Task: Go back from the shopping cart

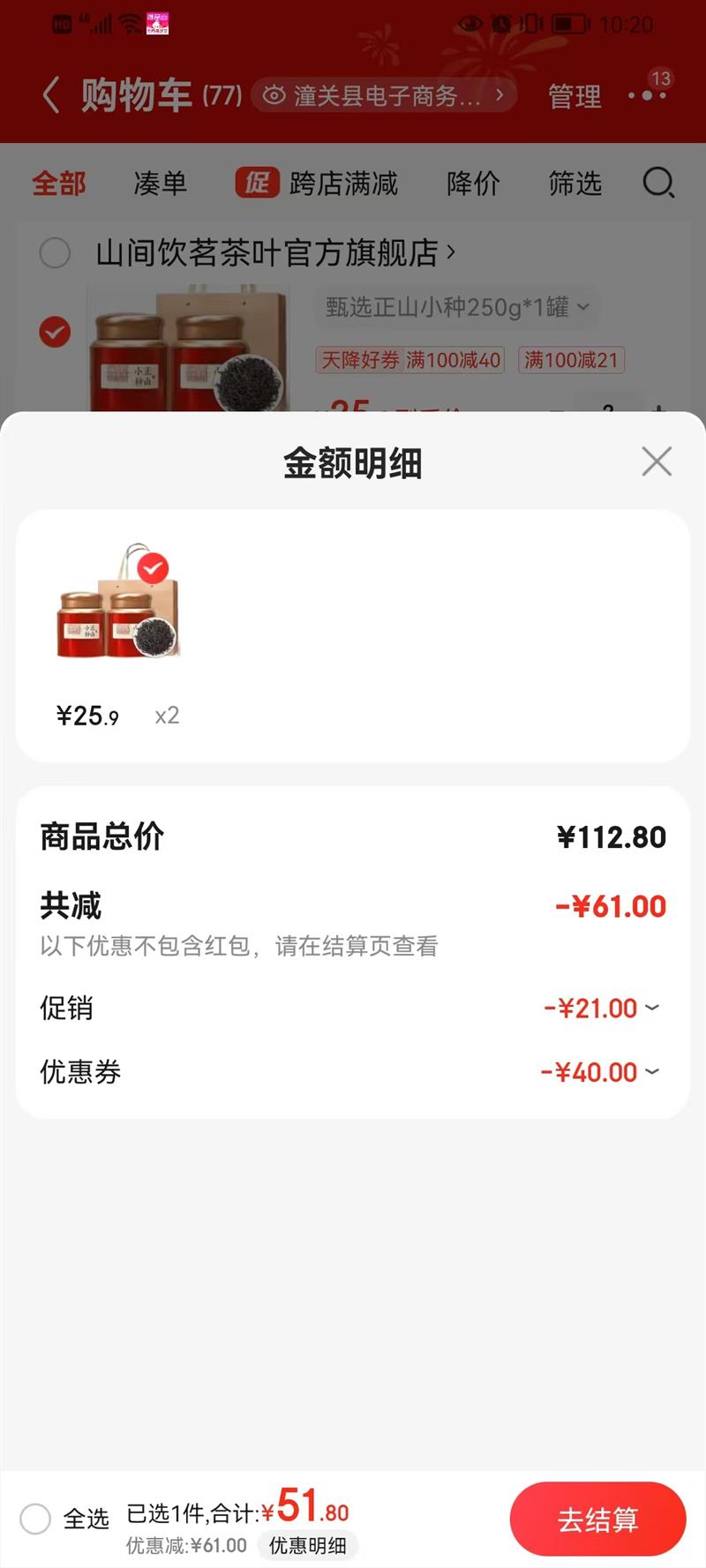Action: (51, 95)
